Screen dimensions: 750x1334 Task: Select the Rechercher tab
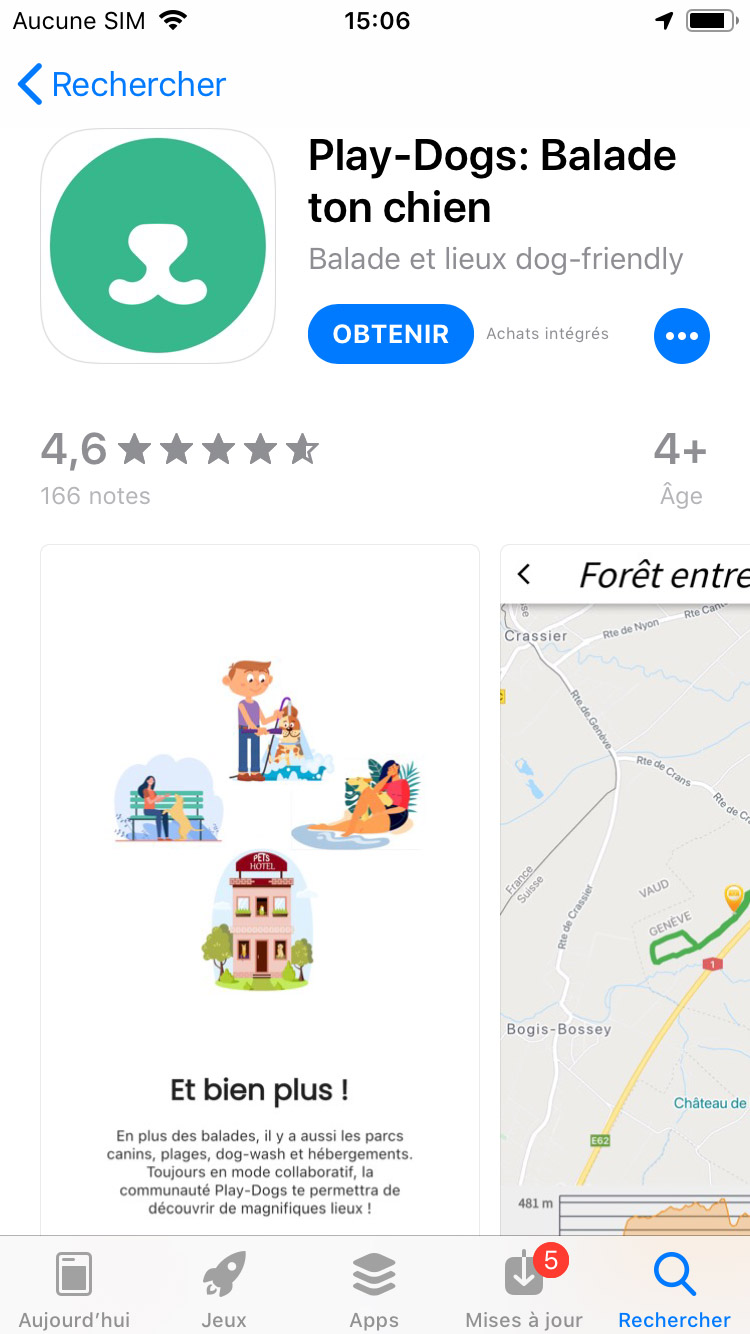point(674,1289)
